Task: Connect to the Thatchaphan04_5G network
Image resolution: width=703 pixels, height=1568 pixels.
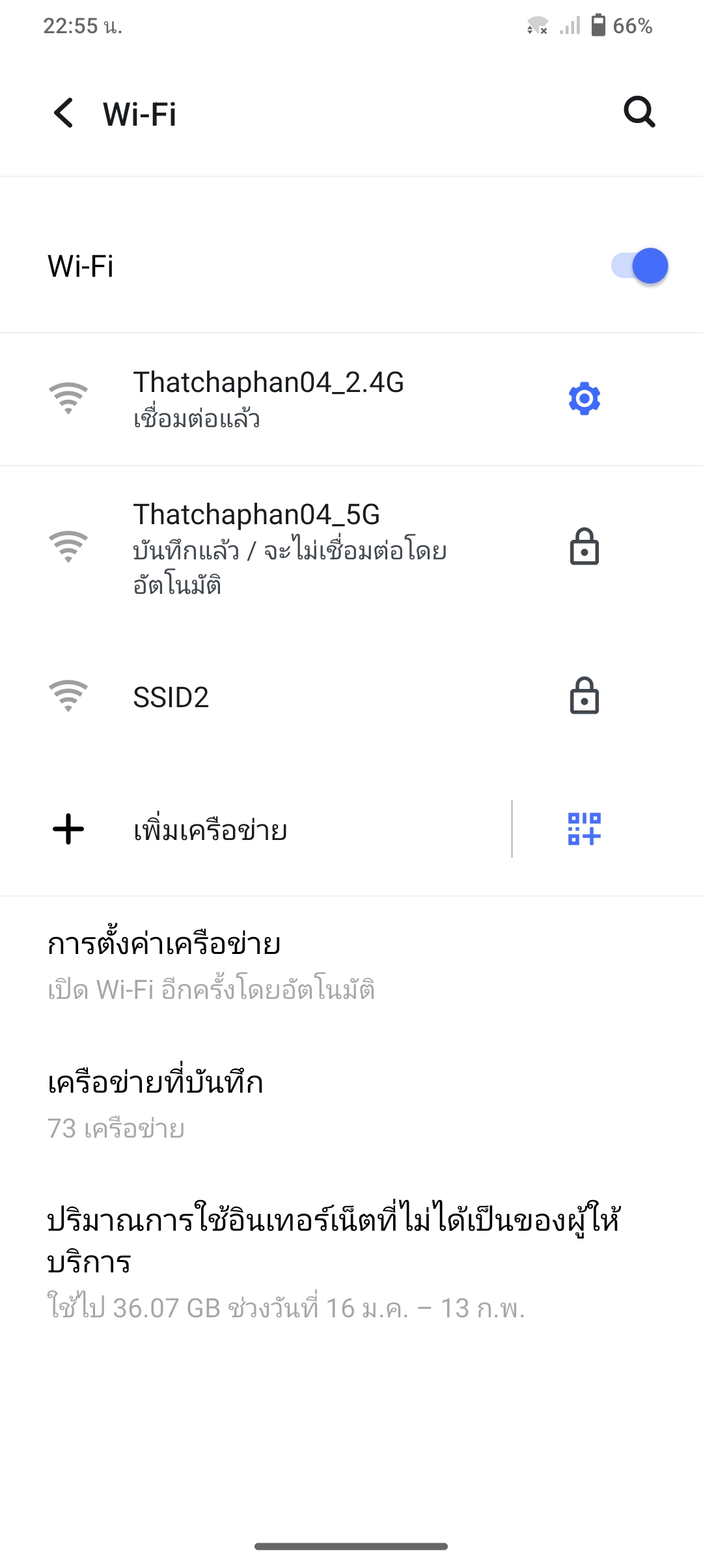Action: [x=289, y=548]
